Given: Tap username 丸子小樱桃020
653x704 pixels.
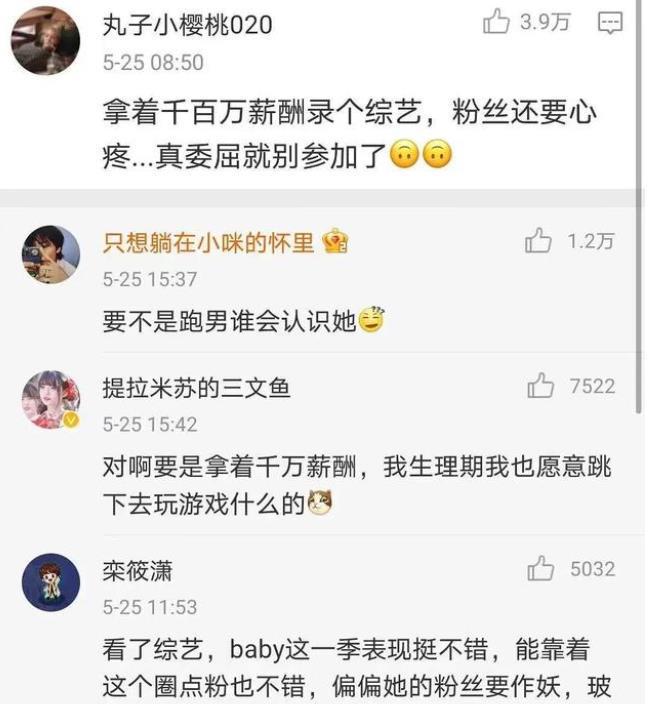Looking at the screenshot, I should coord(187,24).
